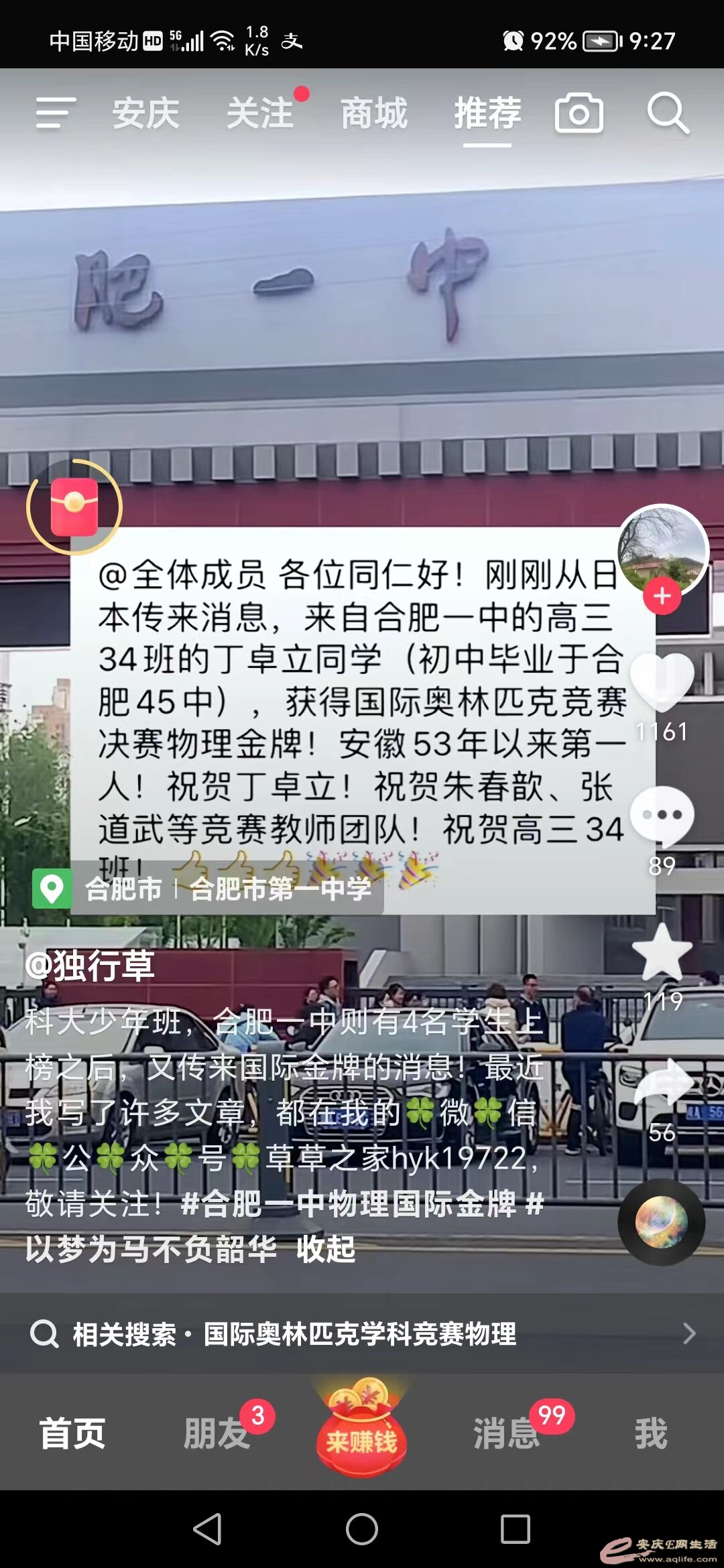Tap the red envelope reward icon
Viewport: 724px width, 1568px height.
click(x=74, y=507)
